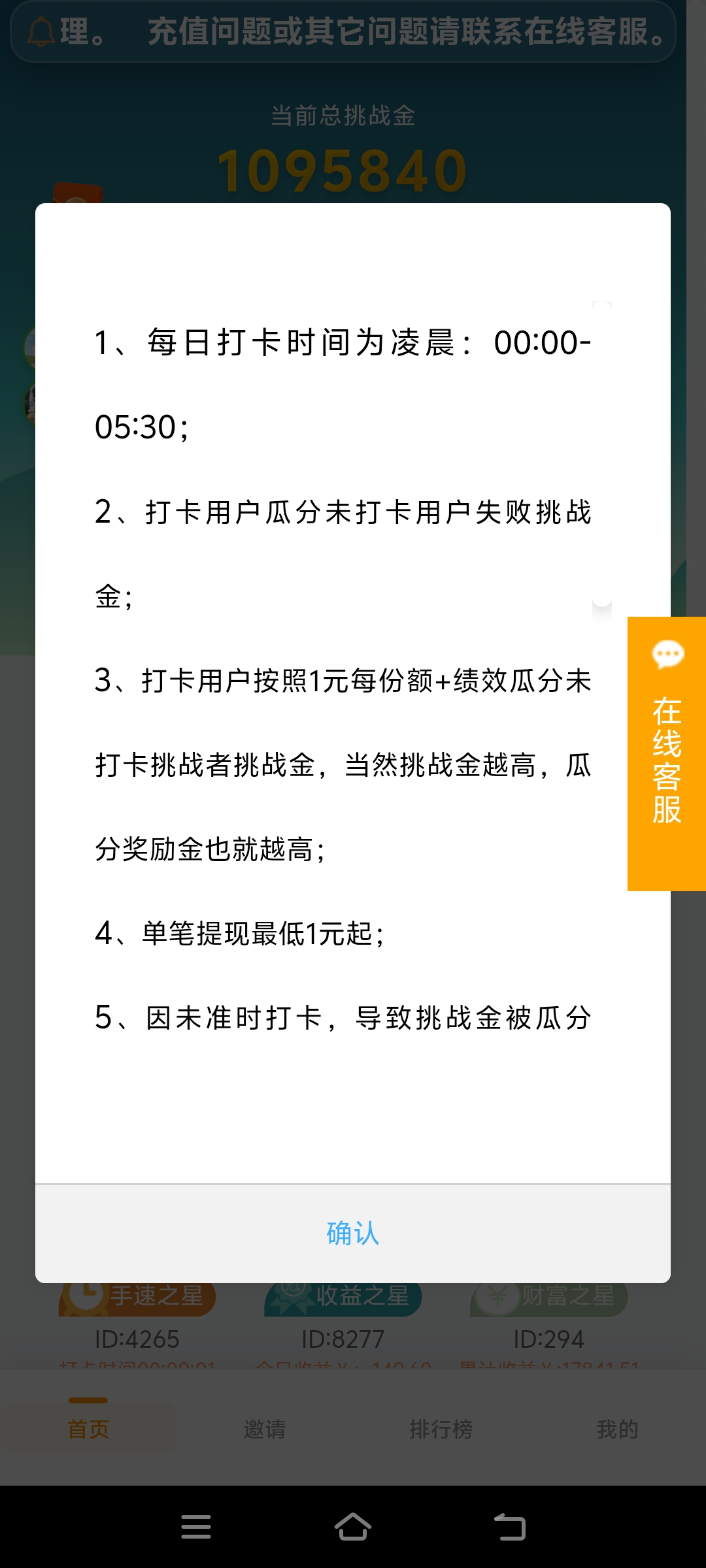Screen dimensions: 706x1568
Task: Click the notification bell icon
Action: 41,34
